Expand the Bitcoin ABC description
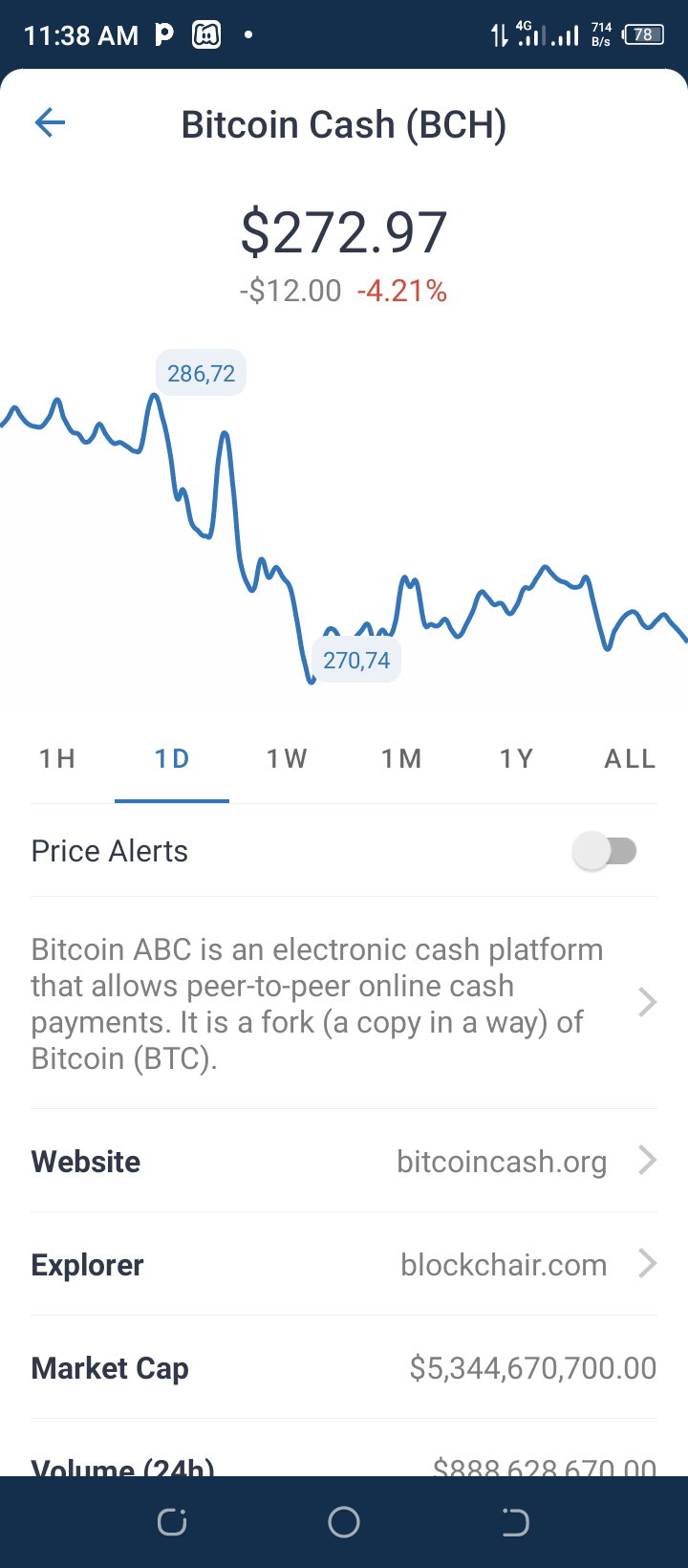The width and height of the screenshot is (688, 1568). pyautogui.click(x=344, y=1003)
